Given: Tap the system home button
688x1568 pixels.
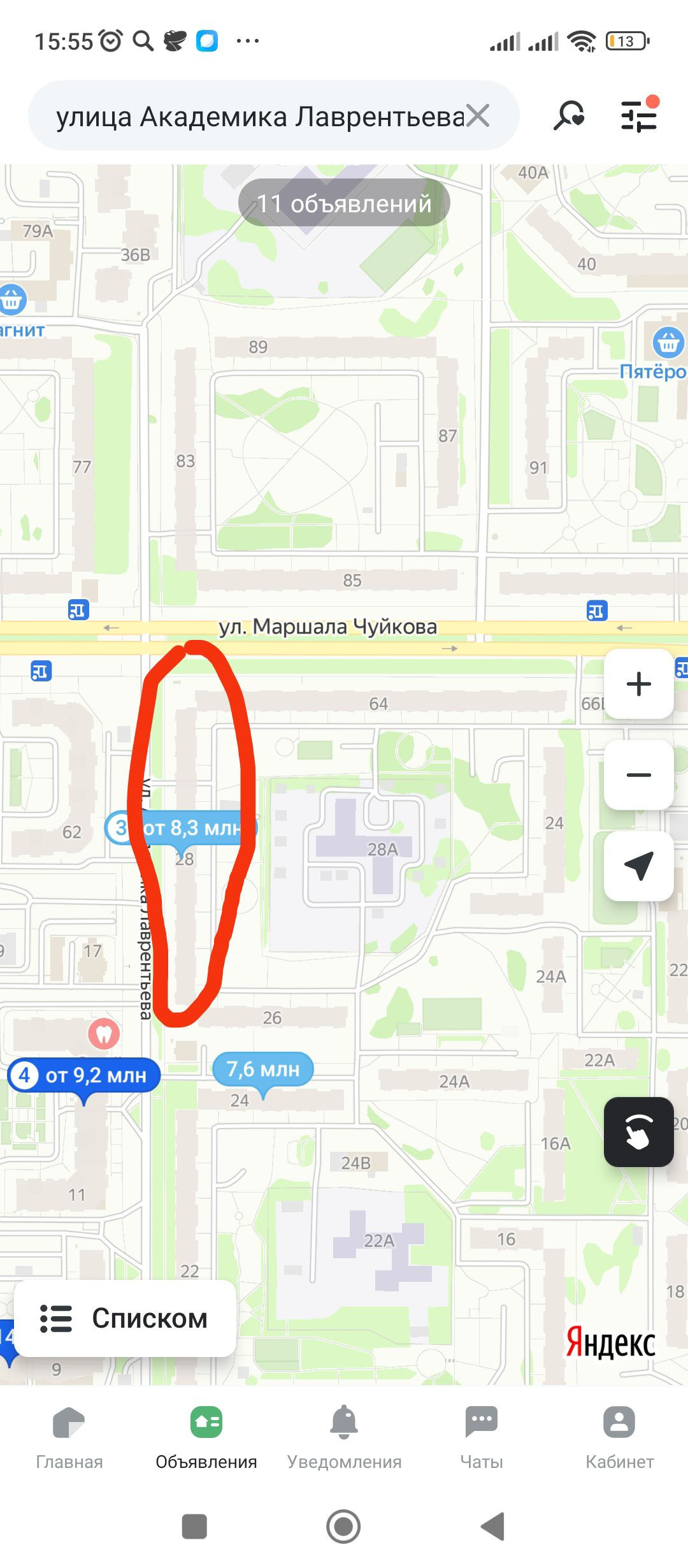Looking at the screenshot, I should [x=343, y=1527].
